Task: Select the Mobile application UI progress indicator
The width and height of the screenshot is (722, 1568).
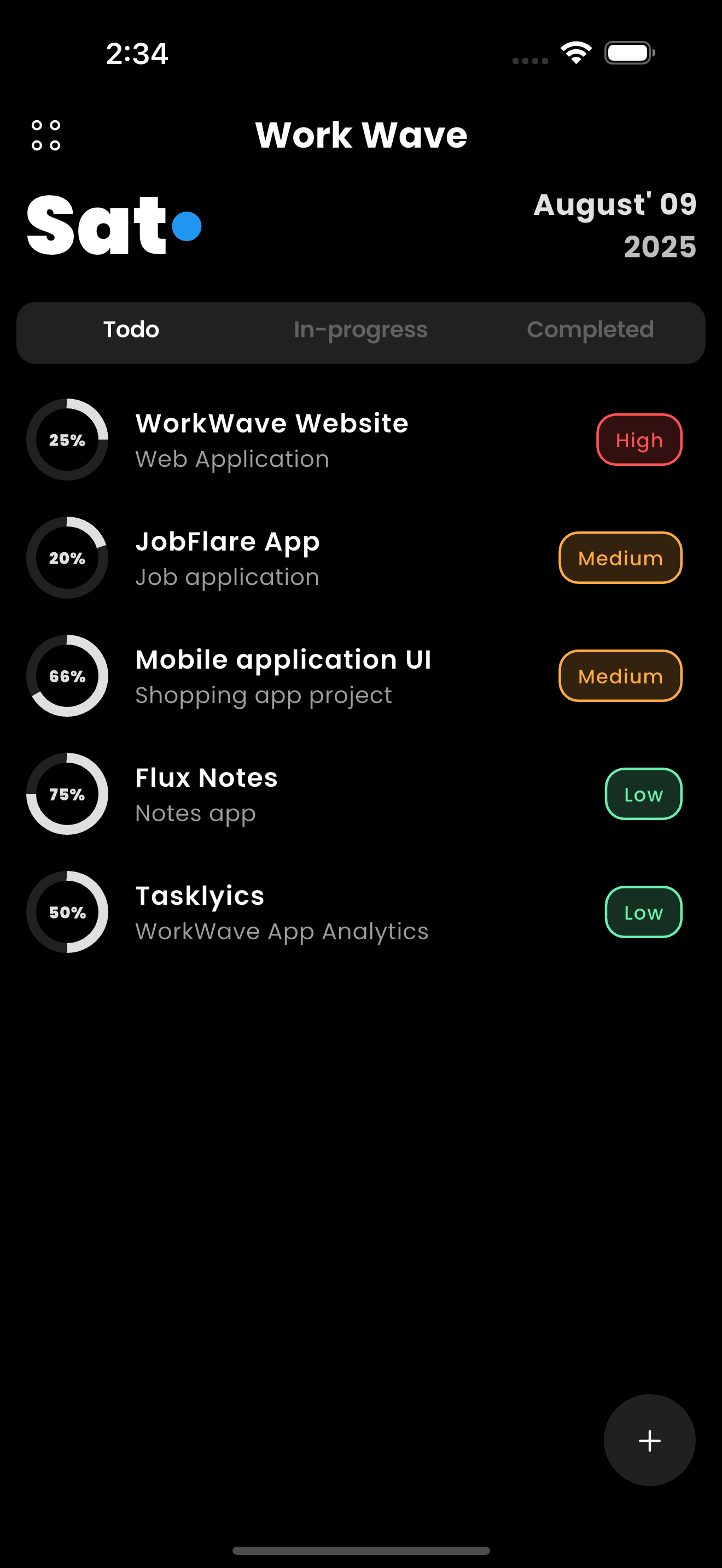Action: (x=67, y=676)
